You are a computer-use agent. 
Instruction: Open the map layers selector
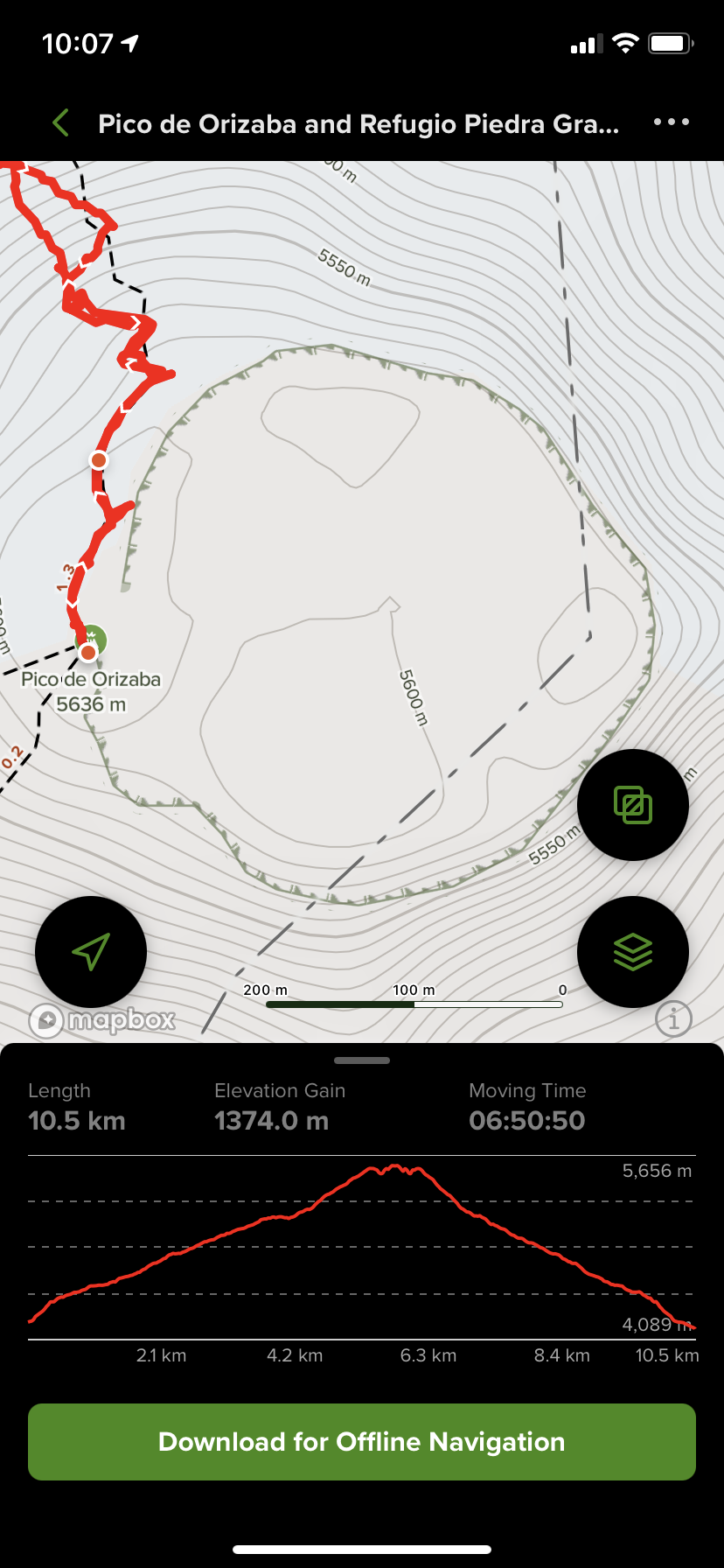click(632, 951)
